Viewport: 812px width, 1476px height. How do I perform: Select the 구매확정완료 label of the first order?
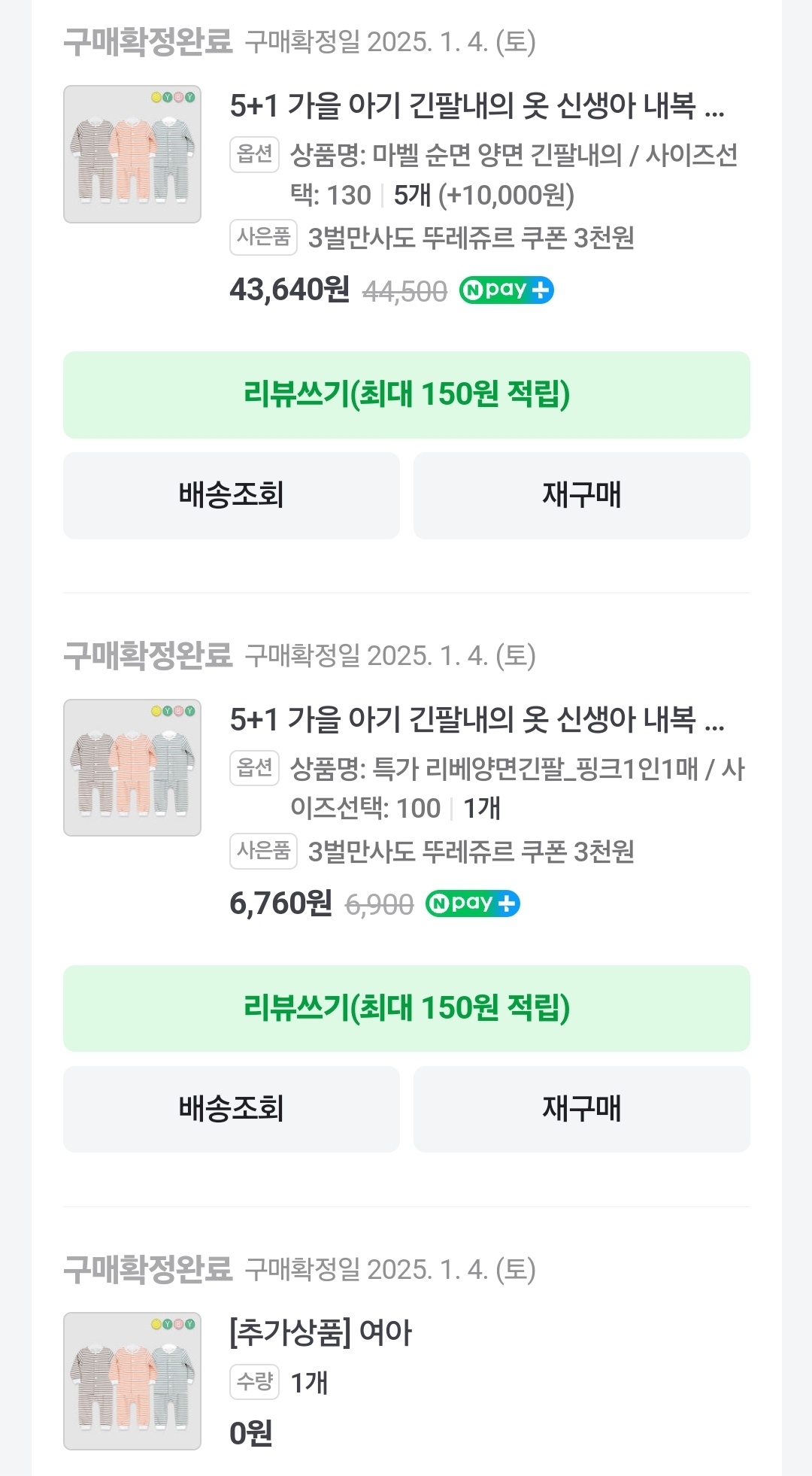(x=147, y=42)
